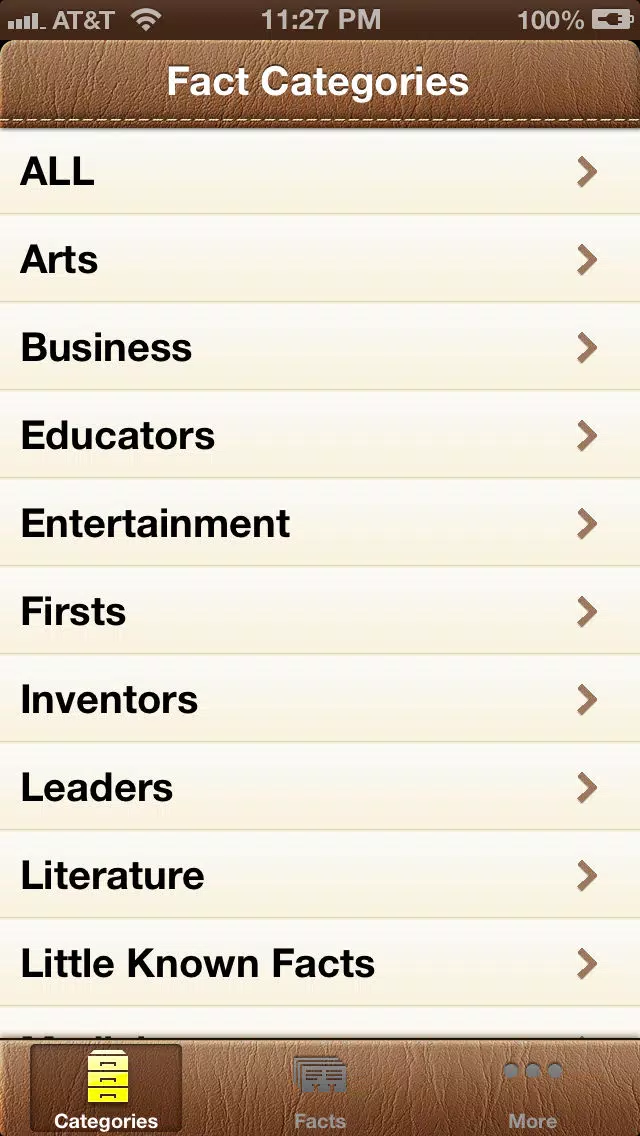Open the Arts category
The width and height of the screenshot is (640, 1136).
click(x=320, y=259)
